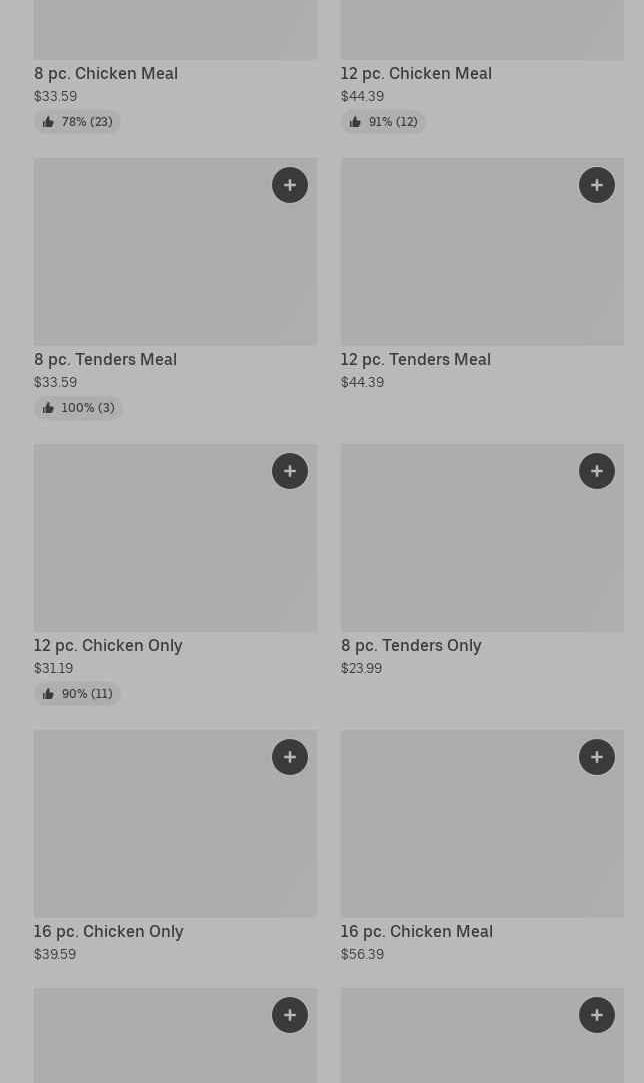
Task: Add 16 pc. Chicken Only to cart
Action: tap(290, 757)
